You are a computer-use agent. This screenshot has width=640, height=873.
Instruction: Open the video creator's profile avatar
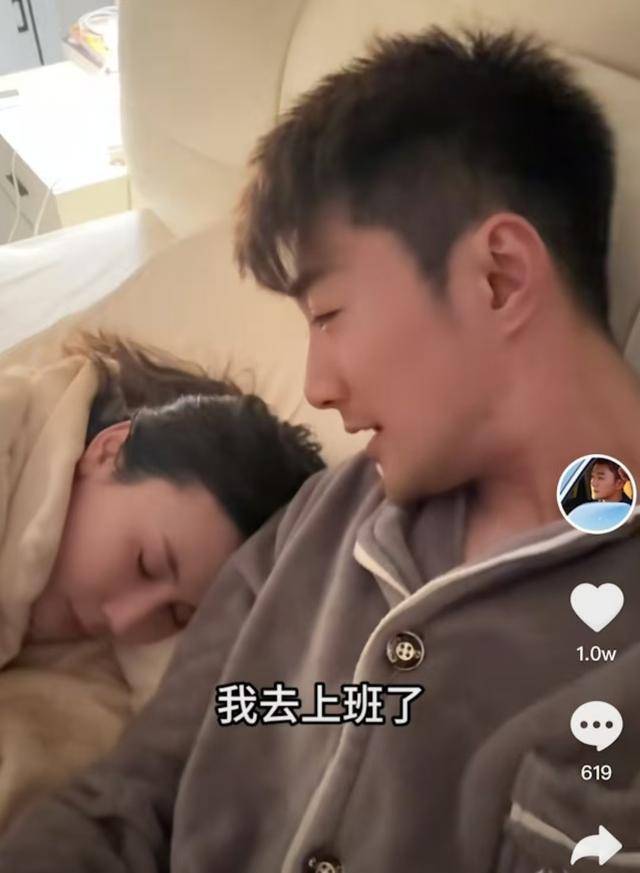pos(596,494)
